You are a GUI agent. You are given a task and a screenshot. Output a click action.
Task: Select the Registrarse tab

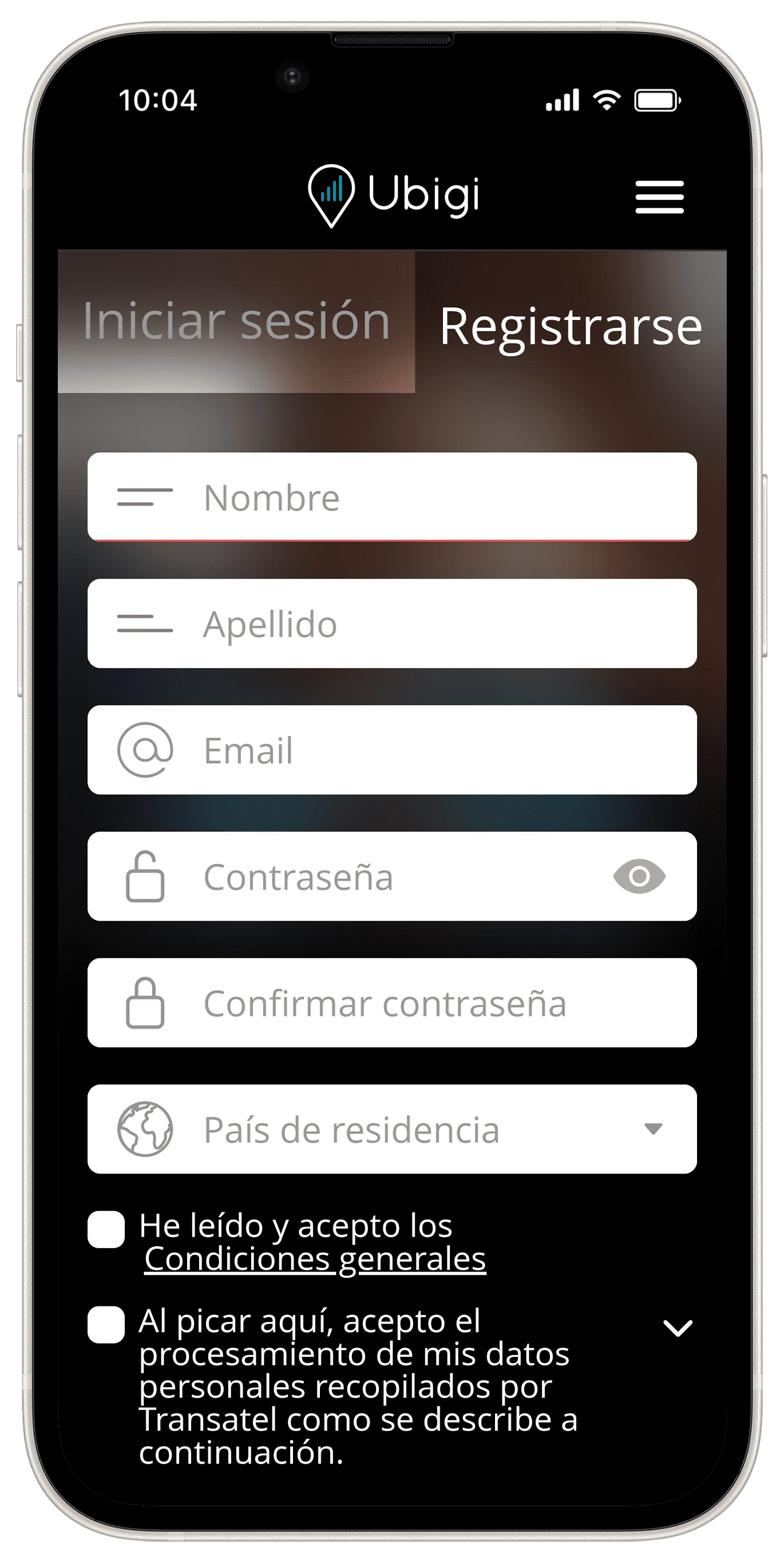(571, 327)
